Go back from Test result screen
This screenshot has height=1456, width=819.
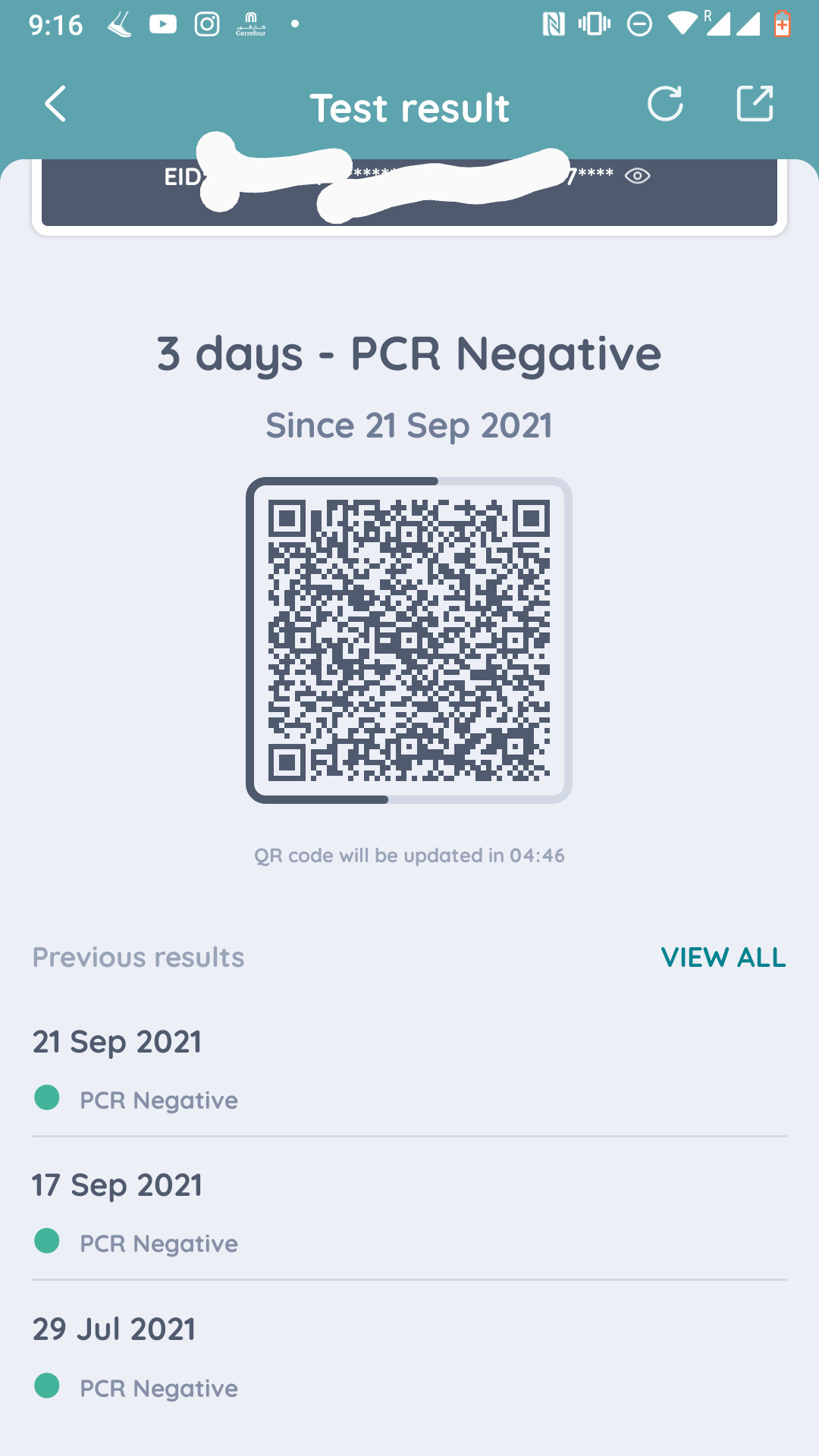tap(55, 104)
